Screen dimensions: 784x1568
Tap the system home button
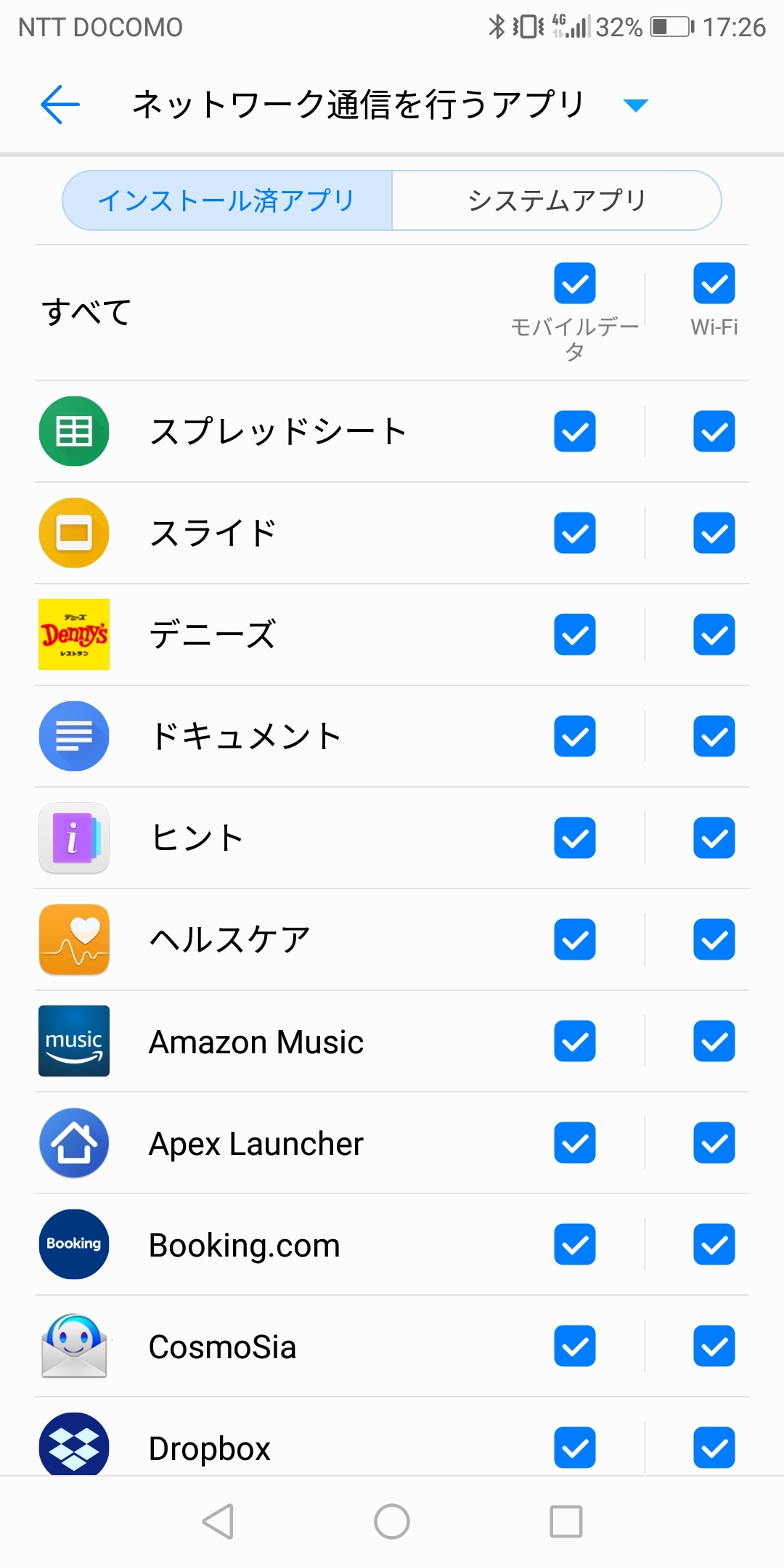pos(392,1522)
